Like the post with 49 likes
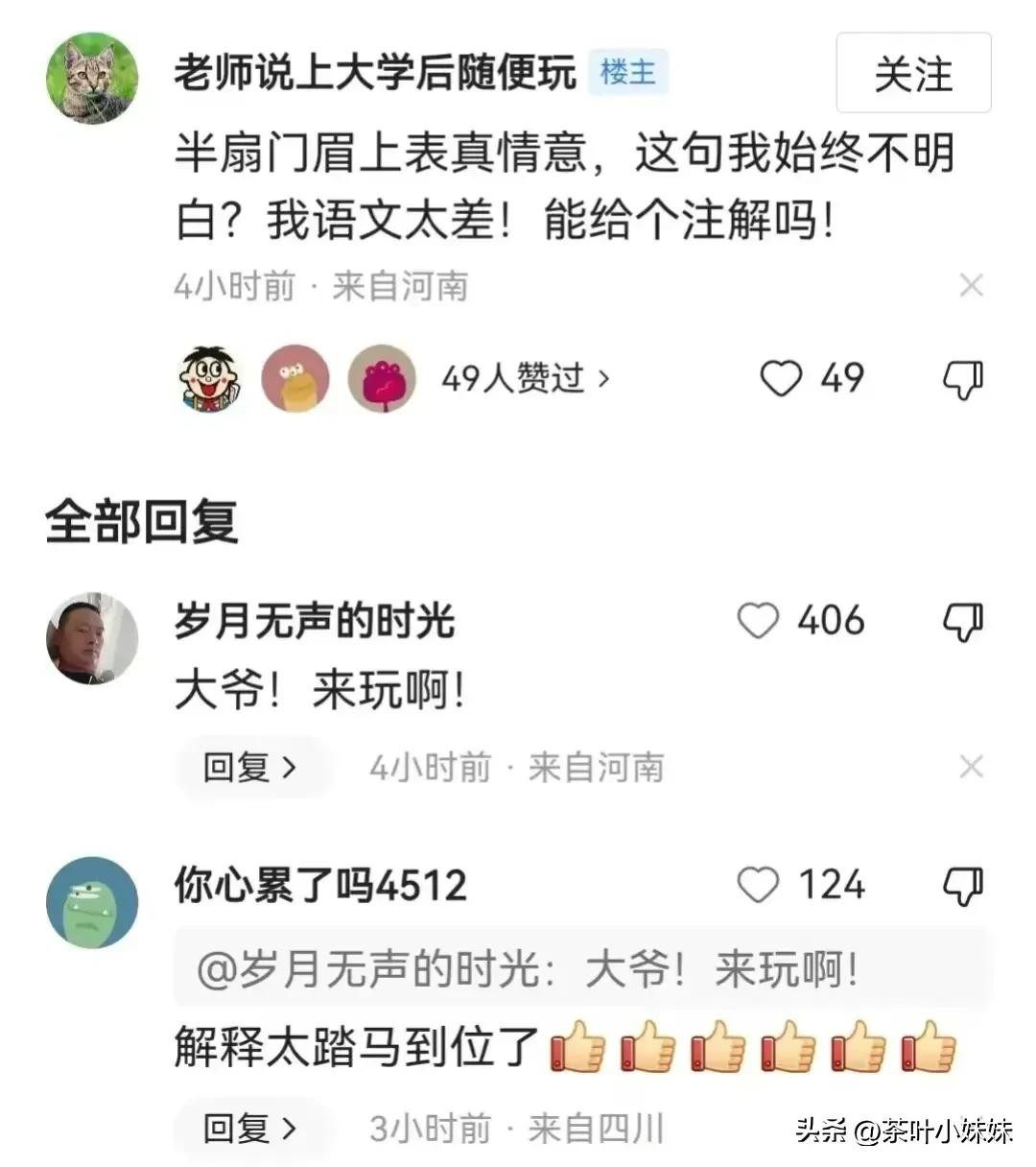Image resolution: width=1036 pixels, height=1167 pixels. 781,378
